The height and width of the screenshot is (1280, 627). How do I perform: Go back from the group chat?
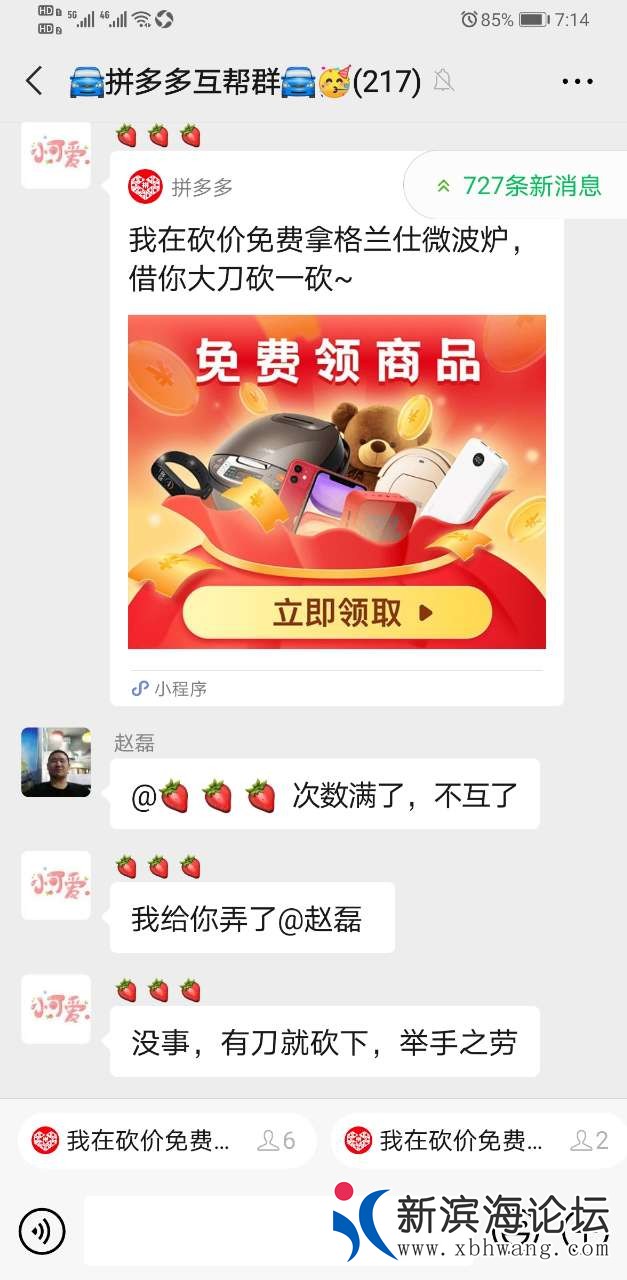[35, 81]
